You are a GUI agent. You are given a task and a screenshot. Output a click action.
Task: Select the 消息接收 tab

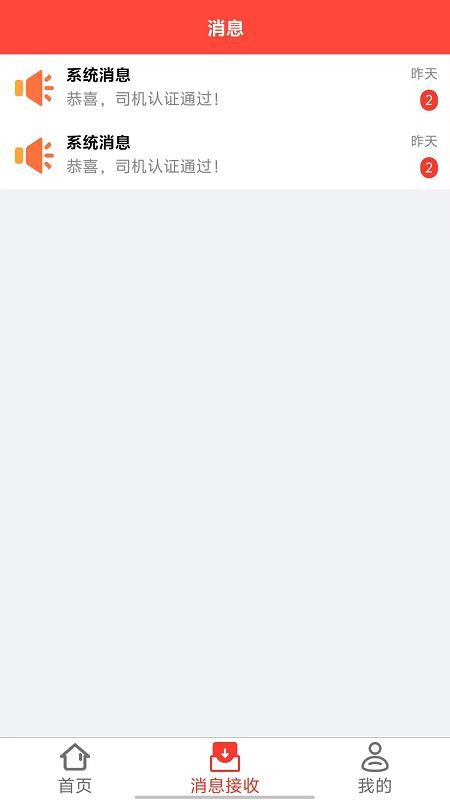point(225,768)
